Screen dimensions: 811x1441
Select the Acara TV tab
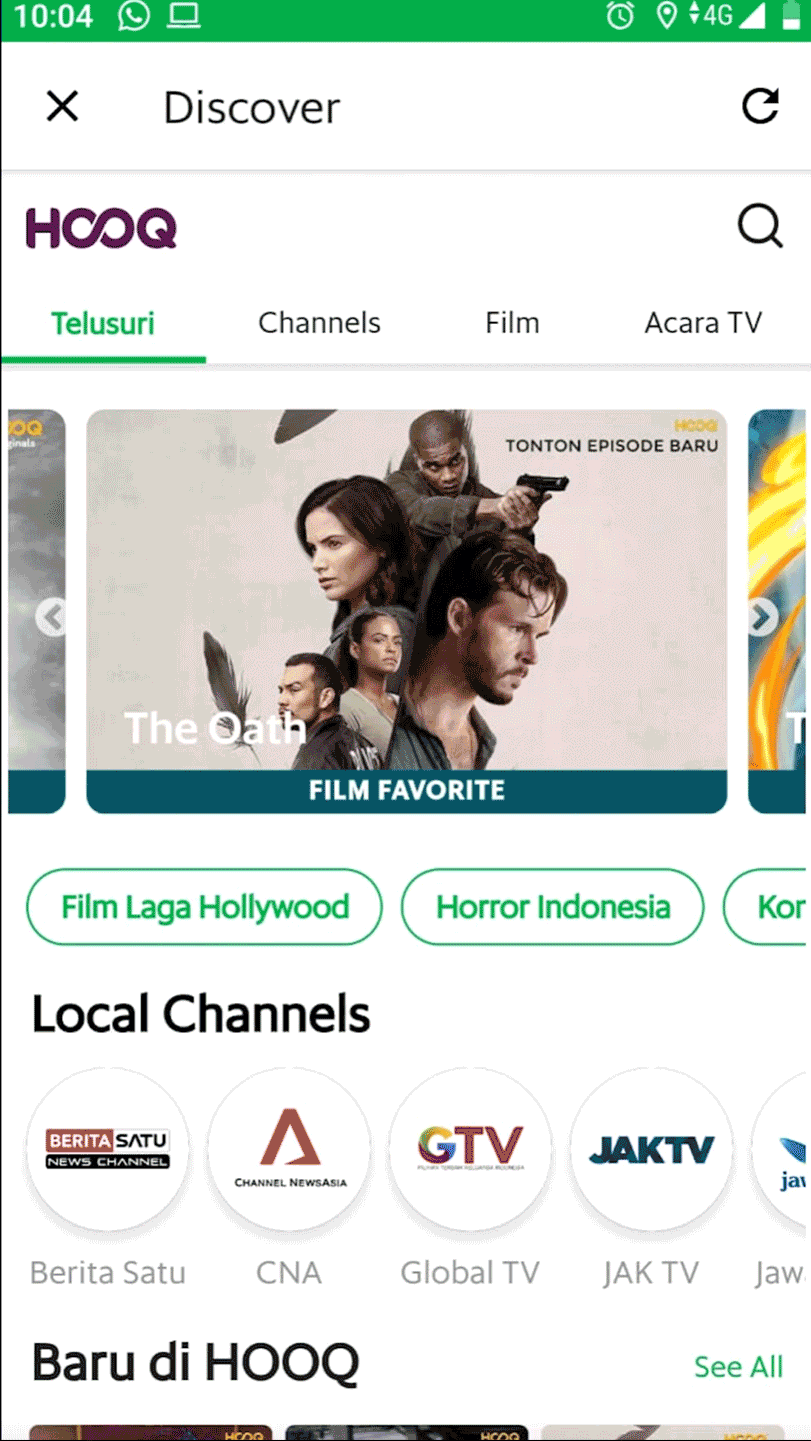click(x=703, y=323)
